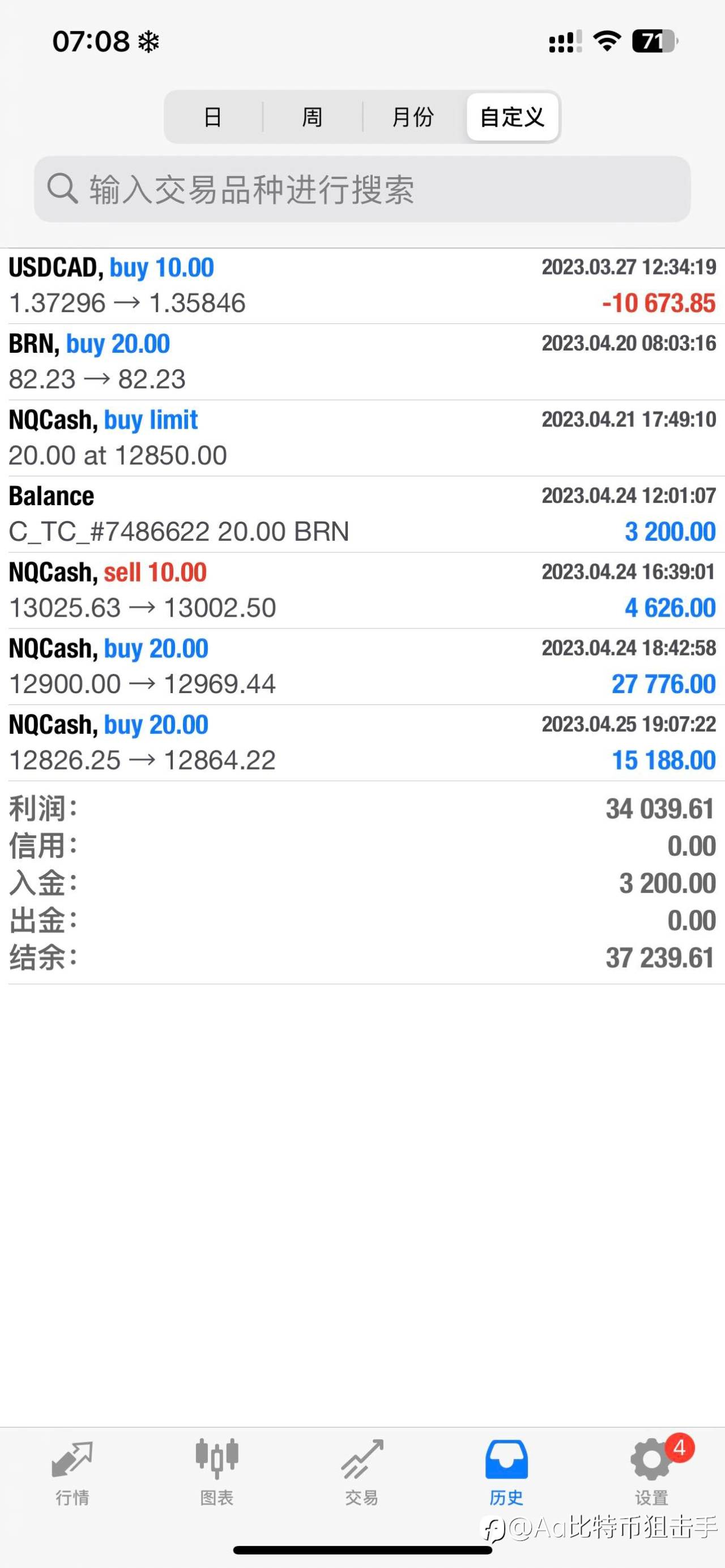Open the 交易 trade tab
Image resolution: width=725 pixels, height=1568 pixels.
[x=362, y=1472]
